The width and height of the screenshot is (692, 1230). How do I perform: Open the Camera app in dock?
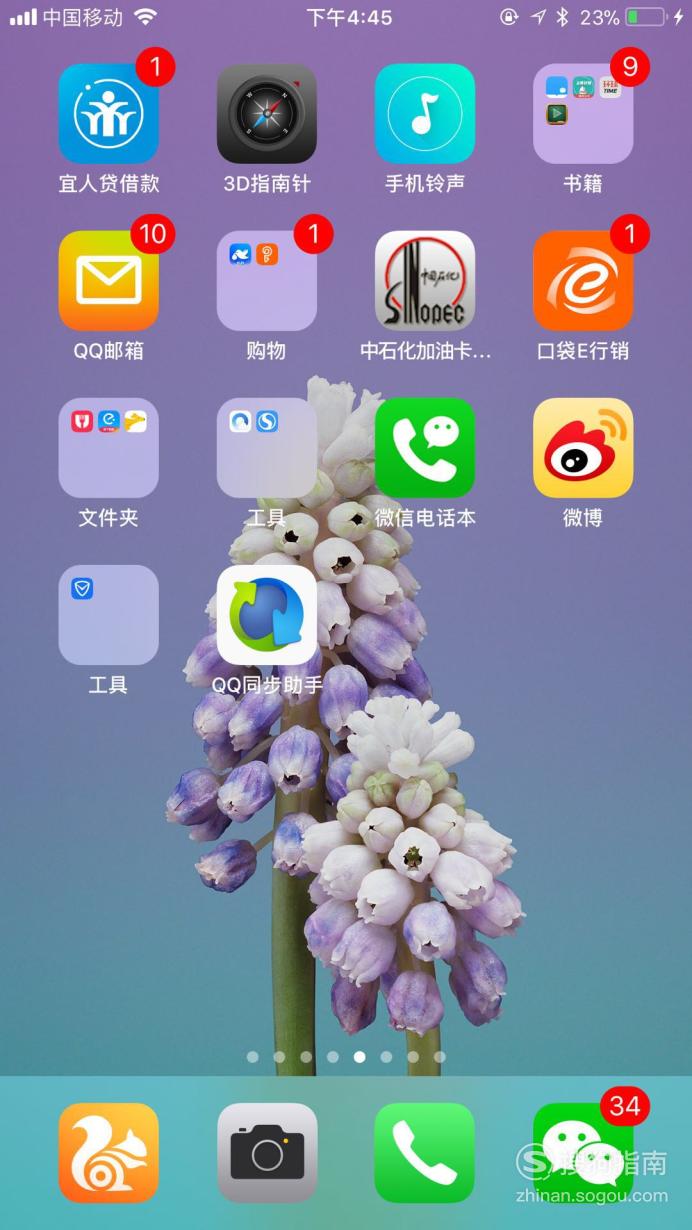click(266, 1152)
